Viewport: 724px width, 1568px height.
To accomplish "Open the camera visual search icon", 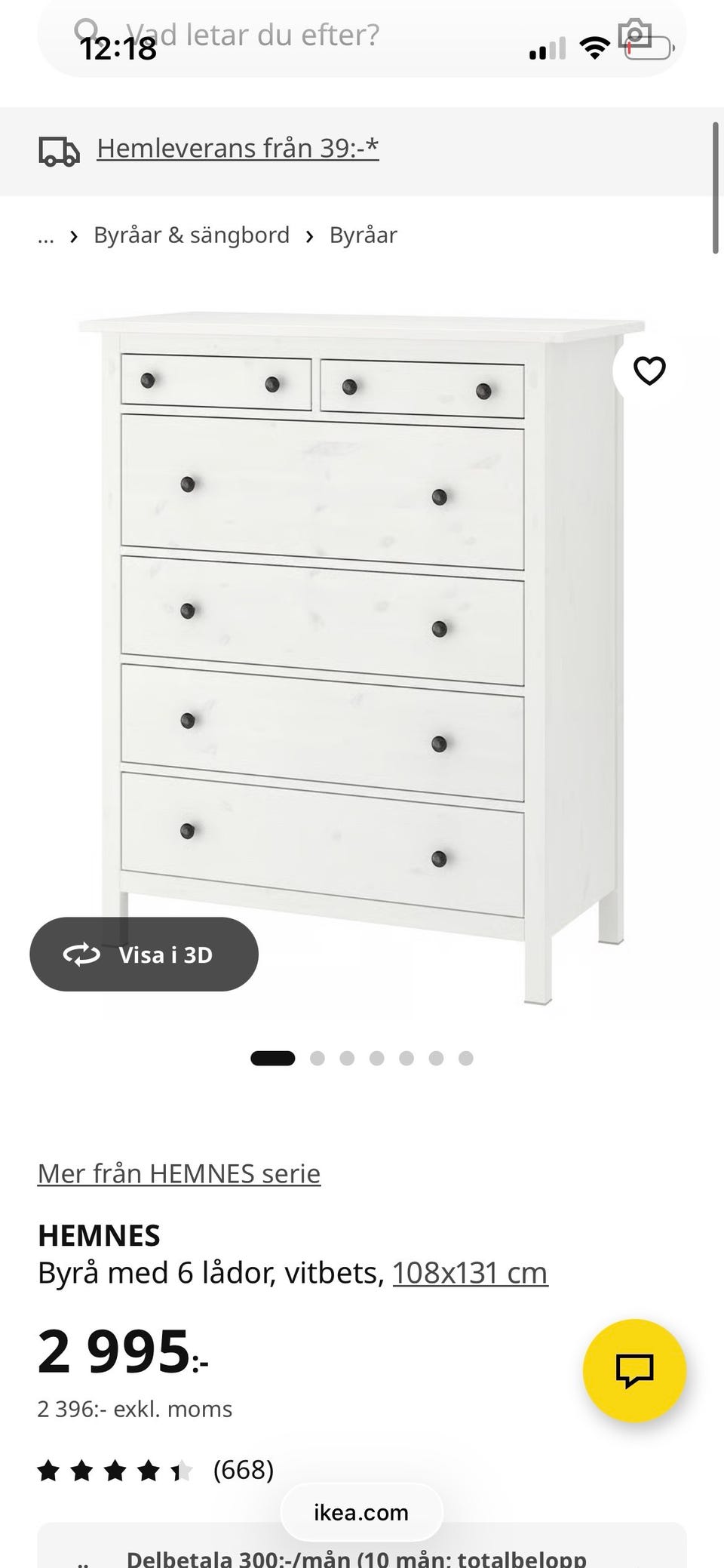I will click(633, 34).
